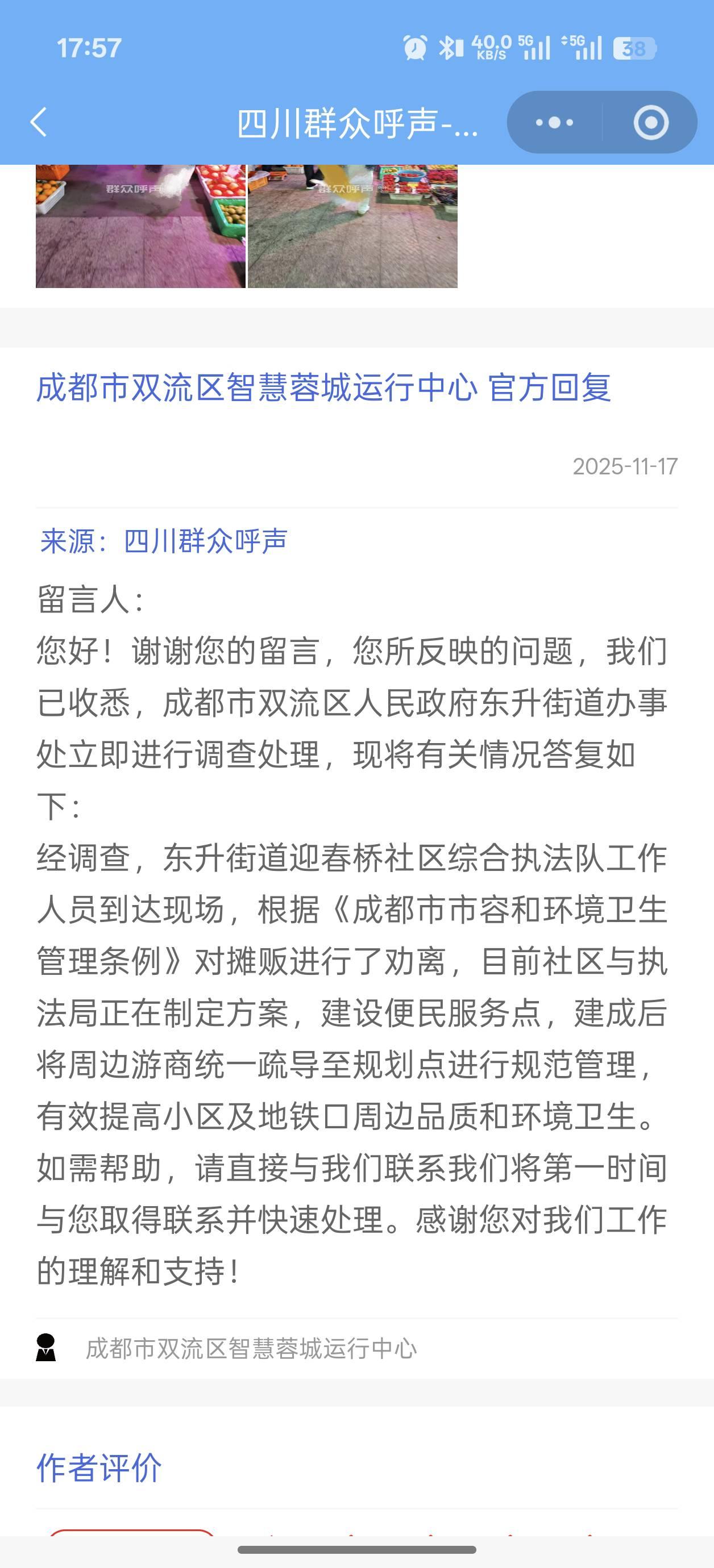Go back using the top-left arrow
This screenshot has height=1568, width=714.
point(39,122)
